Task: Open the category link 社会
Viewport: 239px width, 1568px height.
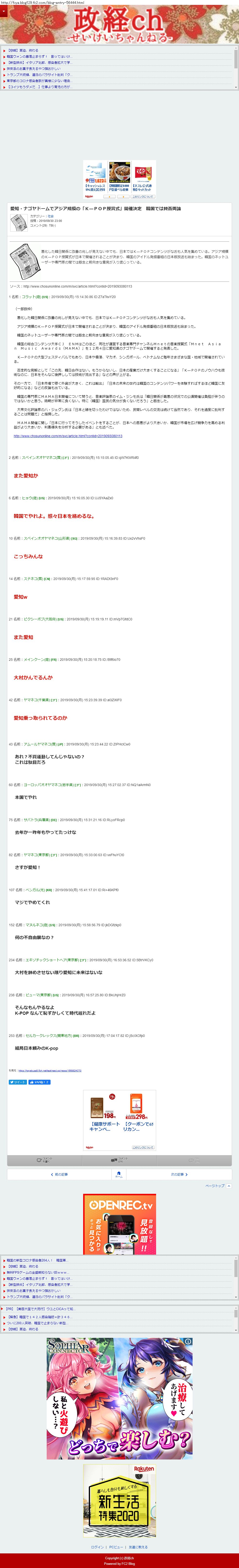Action: (x=51, y=216)
